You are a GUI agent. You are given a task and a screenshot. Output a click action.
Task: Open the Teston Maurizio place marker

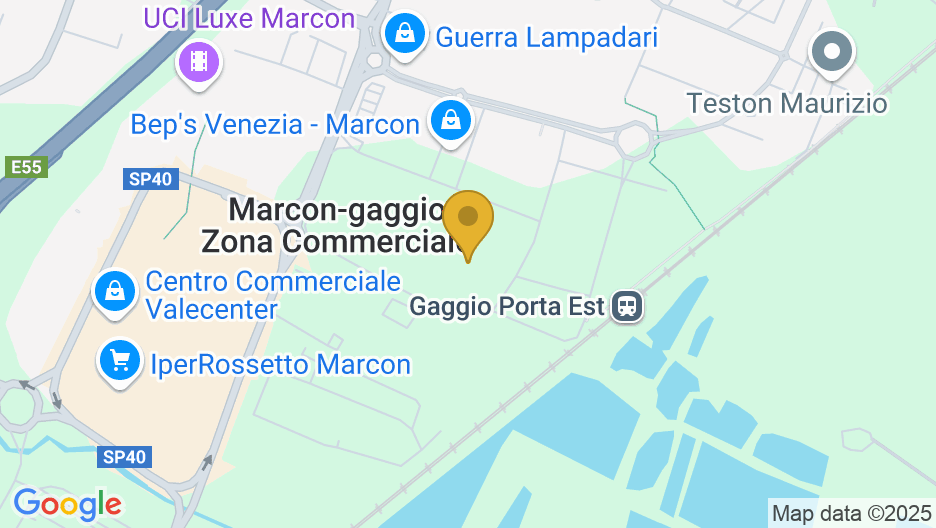click(x=832, y=52)
